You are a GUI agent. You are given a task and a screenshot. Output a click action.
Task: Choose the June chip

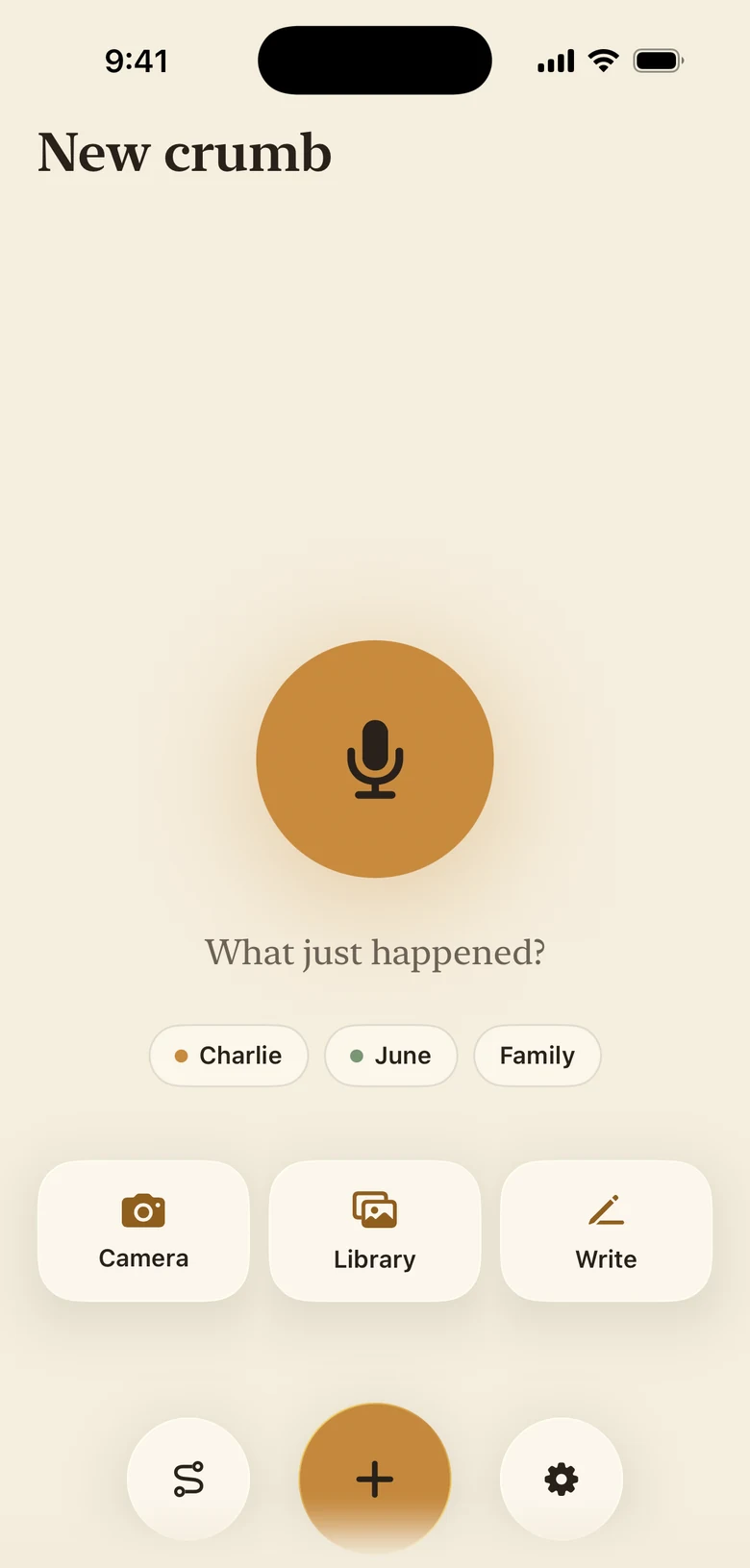pos(391,1056)
